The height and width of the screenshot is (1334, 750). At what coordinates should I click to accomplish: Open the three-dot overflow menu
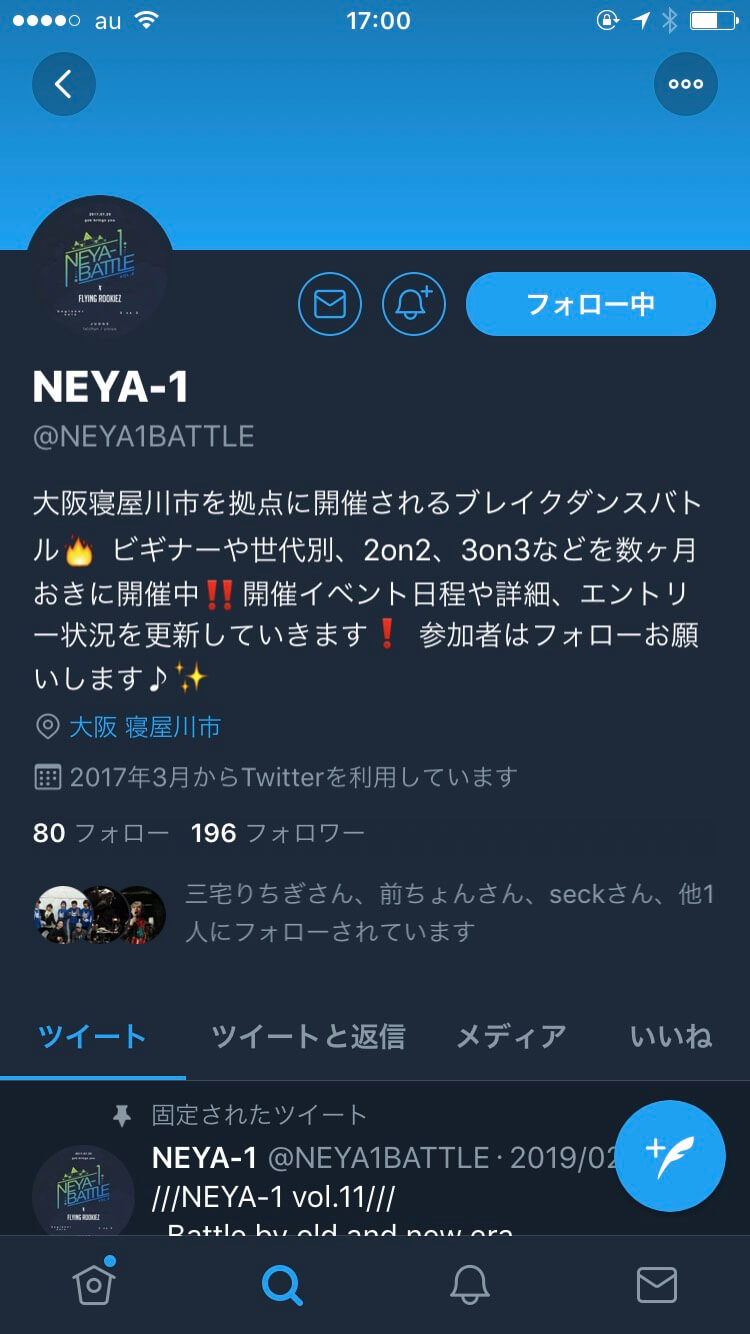pyautogui.click(x=686, y=84)
